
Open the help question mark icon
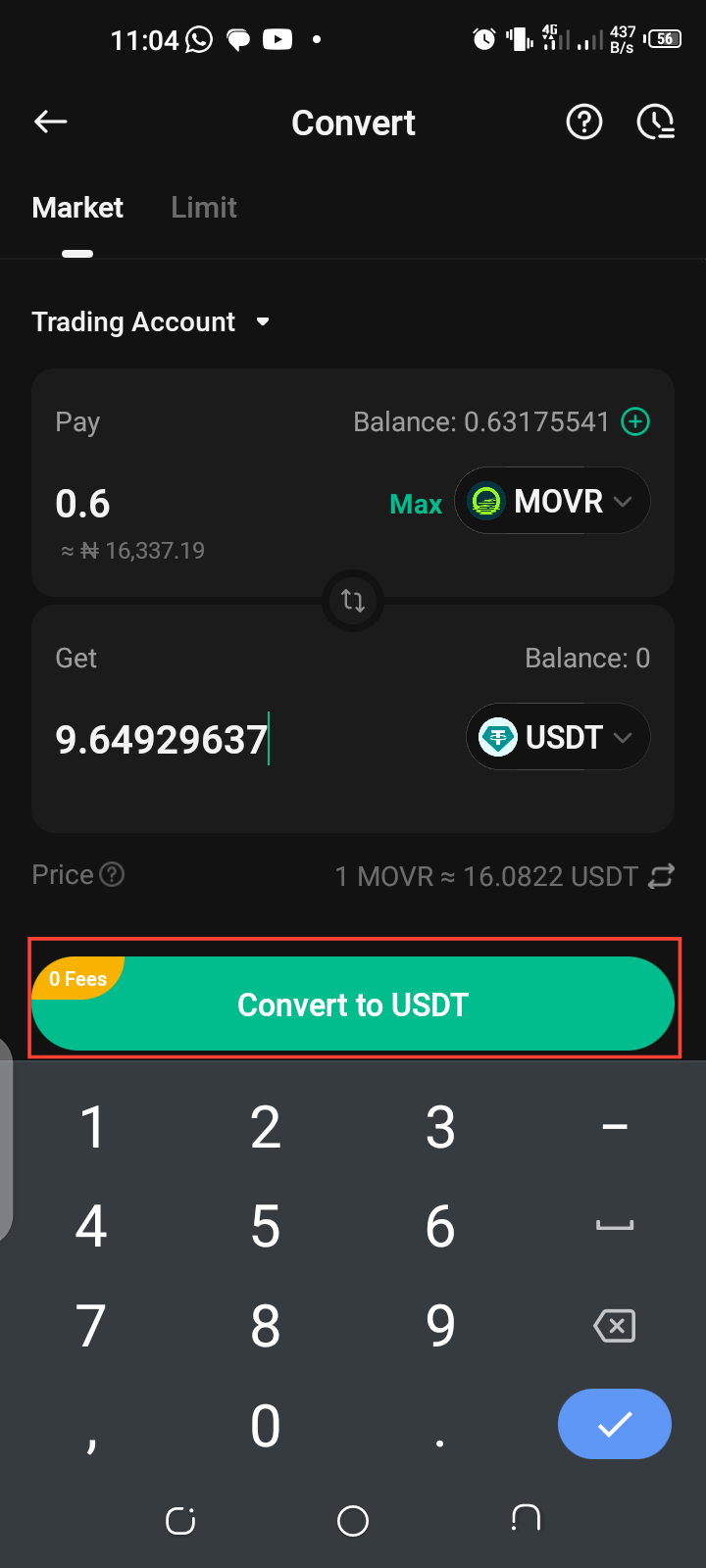584,122
